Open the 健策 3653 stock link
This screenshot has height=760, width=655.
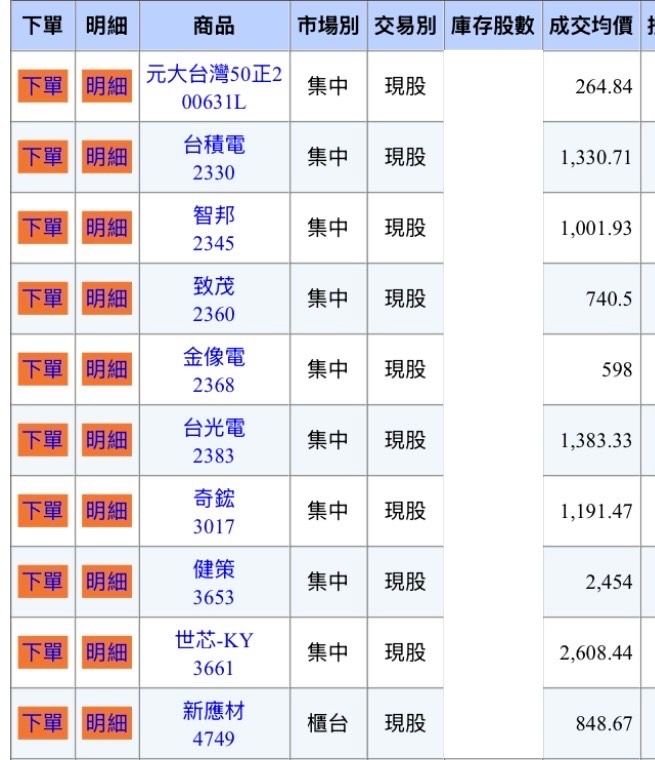click(214, 581)
